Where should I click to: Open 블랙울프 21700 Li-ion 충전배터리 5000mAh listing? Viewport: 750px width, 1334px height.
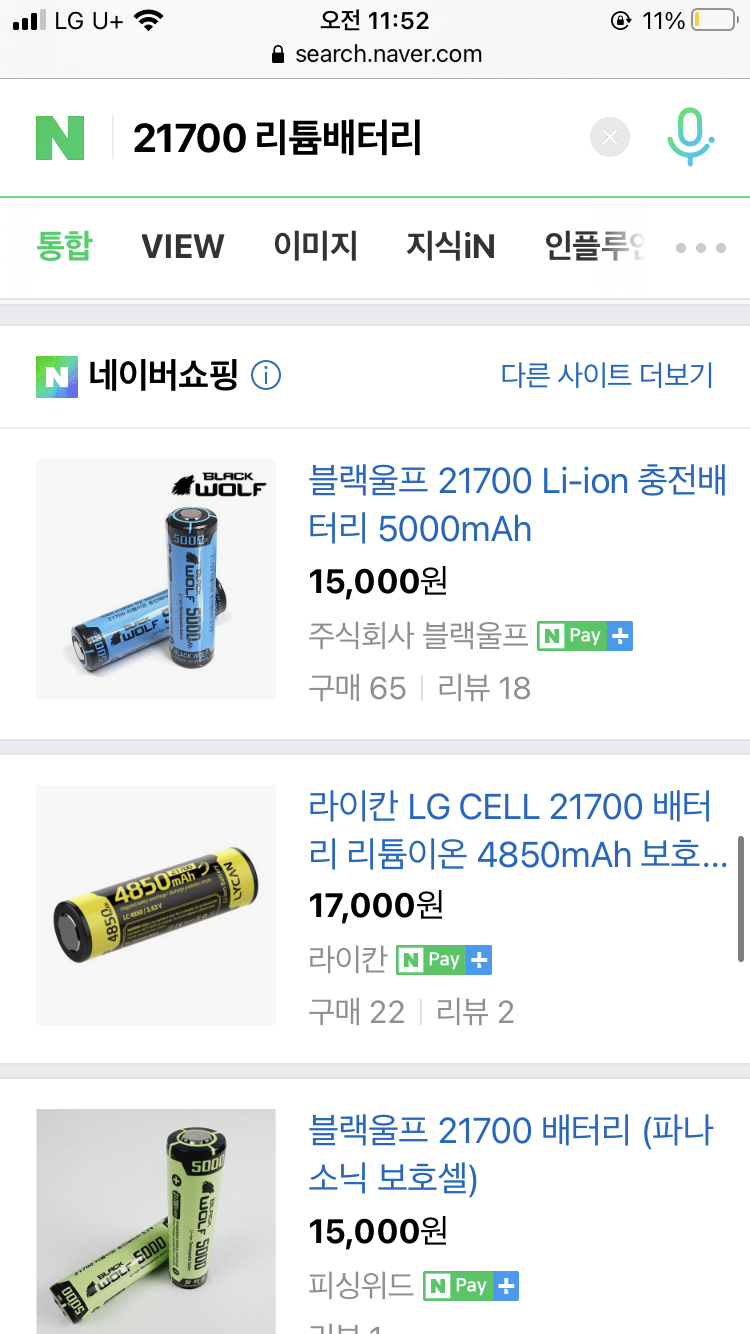(x=518, y=504)
